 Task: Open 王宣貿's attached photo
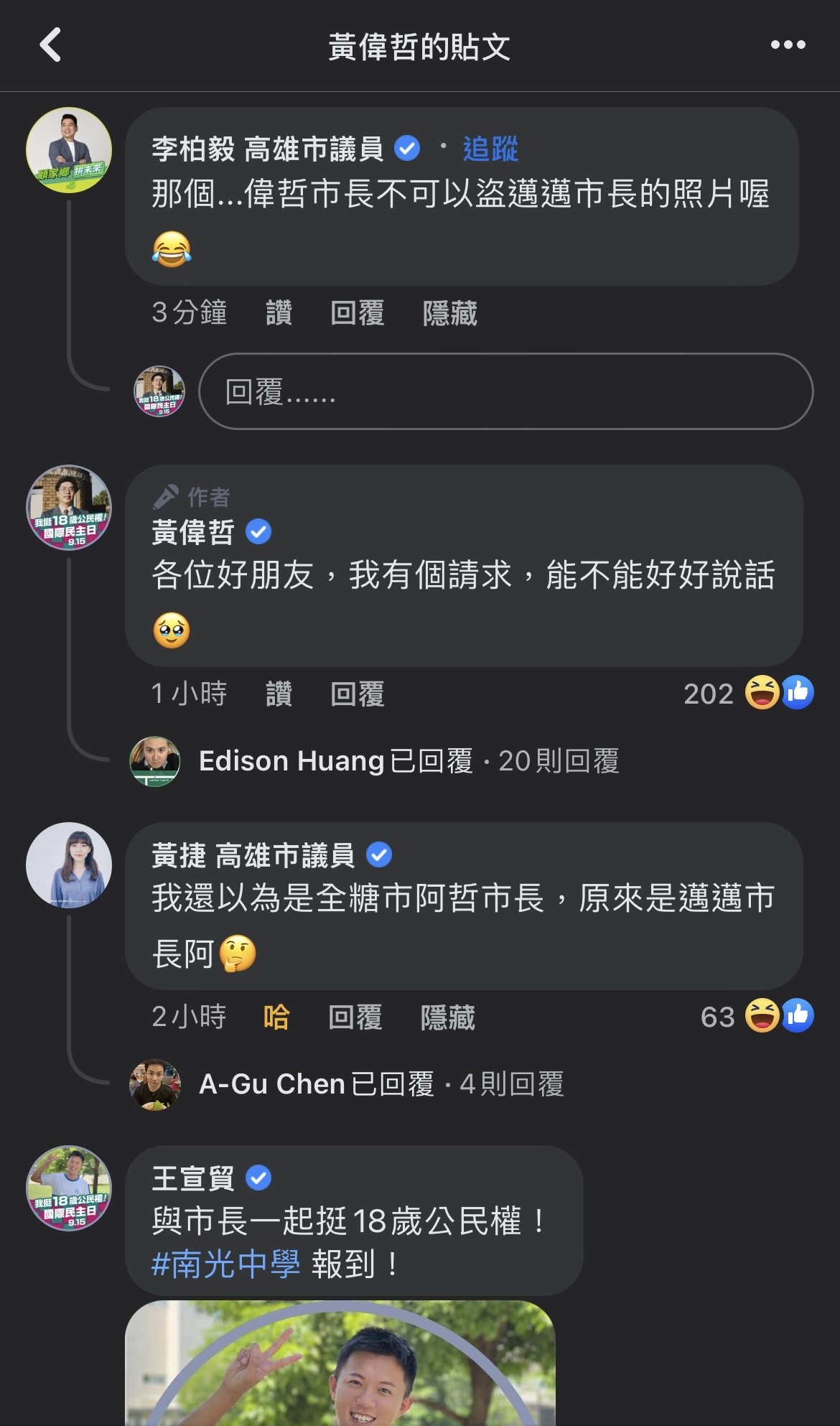pos(340,1364)
